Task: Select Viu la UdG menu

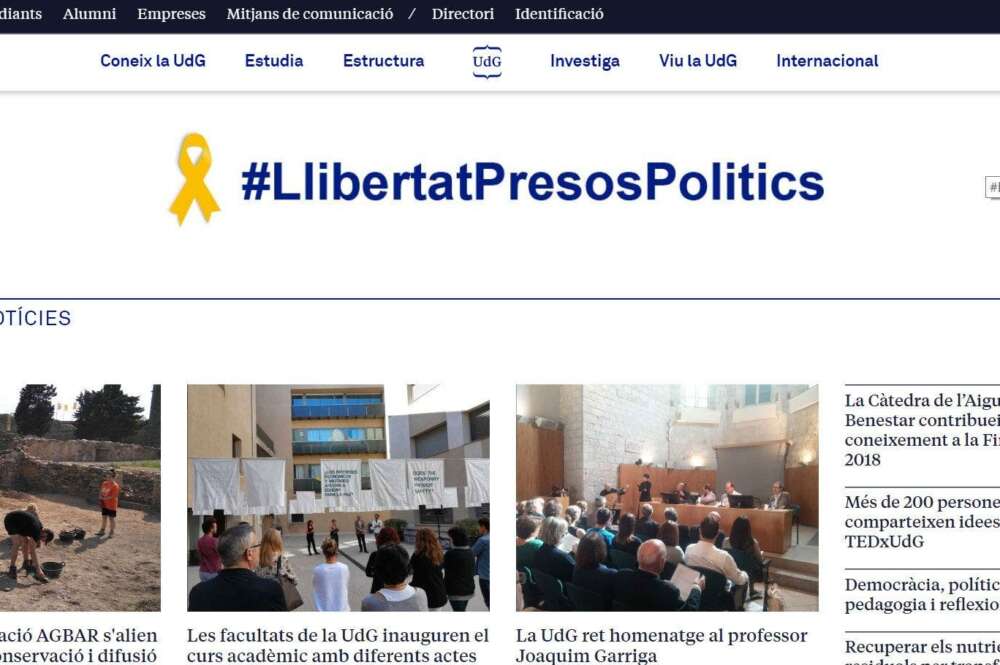Action: [x=698, y=61]
